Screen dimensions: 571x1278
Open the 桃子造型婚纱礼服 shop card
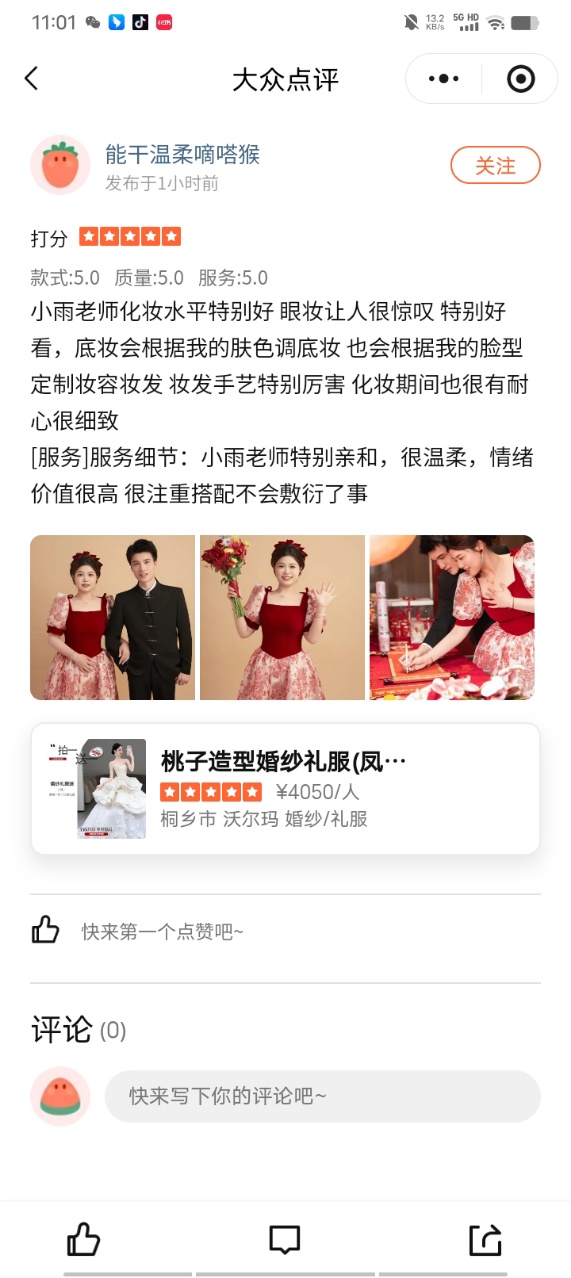pos(286,789)
